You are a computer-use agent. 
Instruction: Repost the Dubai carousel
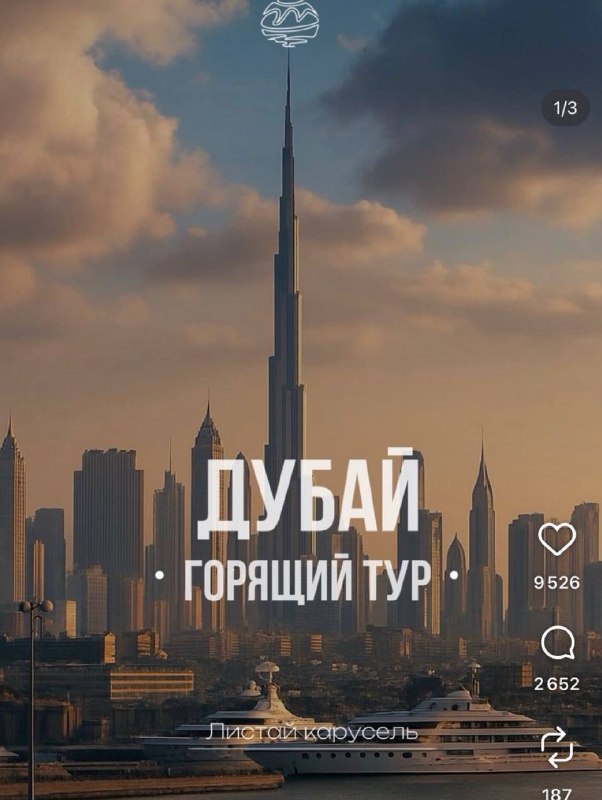(557, 746)
